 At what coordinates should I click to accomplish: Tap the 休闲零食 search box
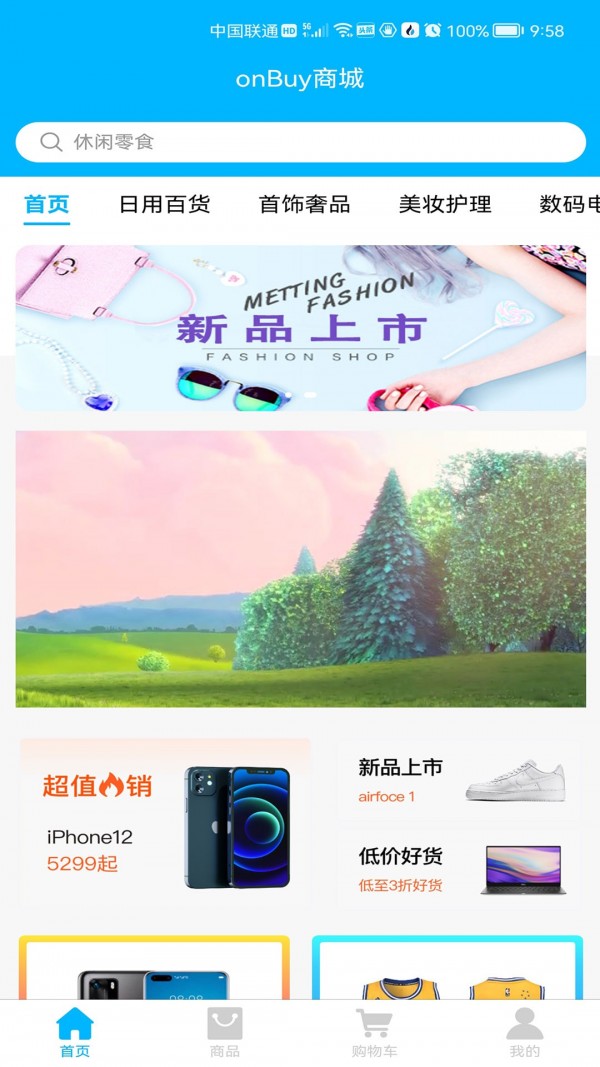click(x=300, y=142)
